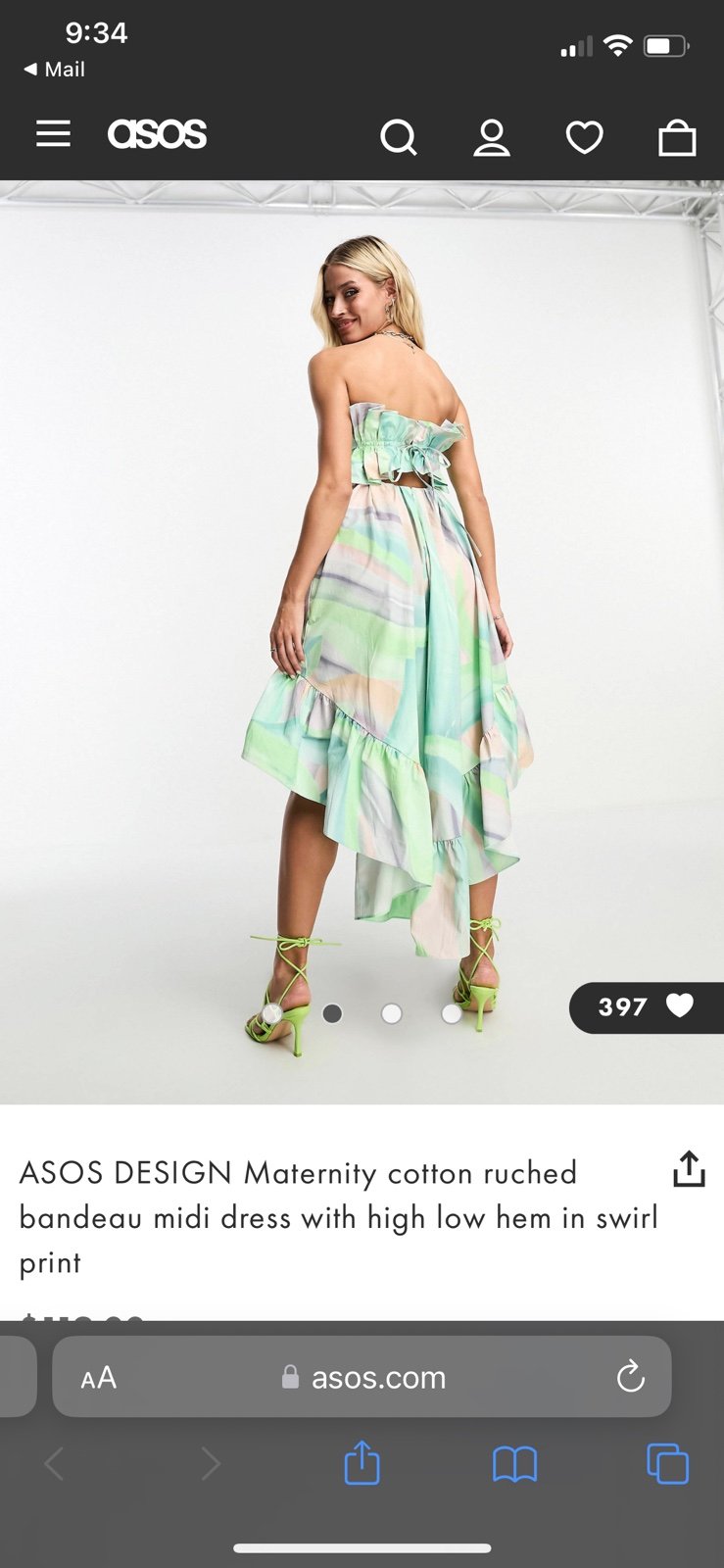Open the My Account profile icon
The image size is (724, 1568).
pos(492,137)
